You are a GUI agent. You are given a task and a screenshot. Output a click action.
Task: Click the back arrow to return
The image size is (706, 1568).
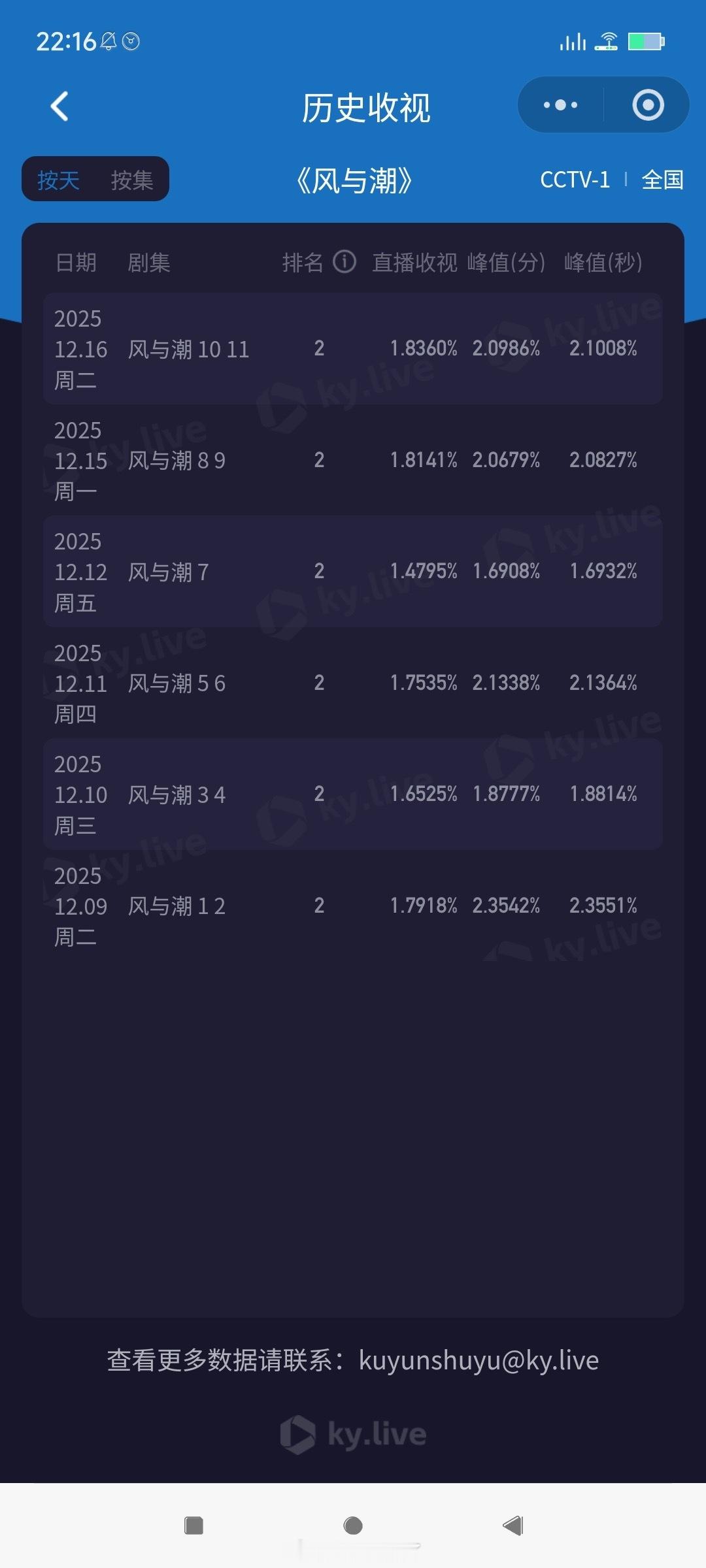pos(60,106)
